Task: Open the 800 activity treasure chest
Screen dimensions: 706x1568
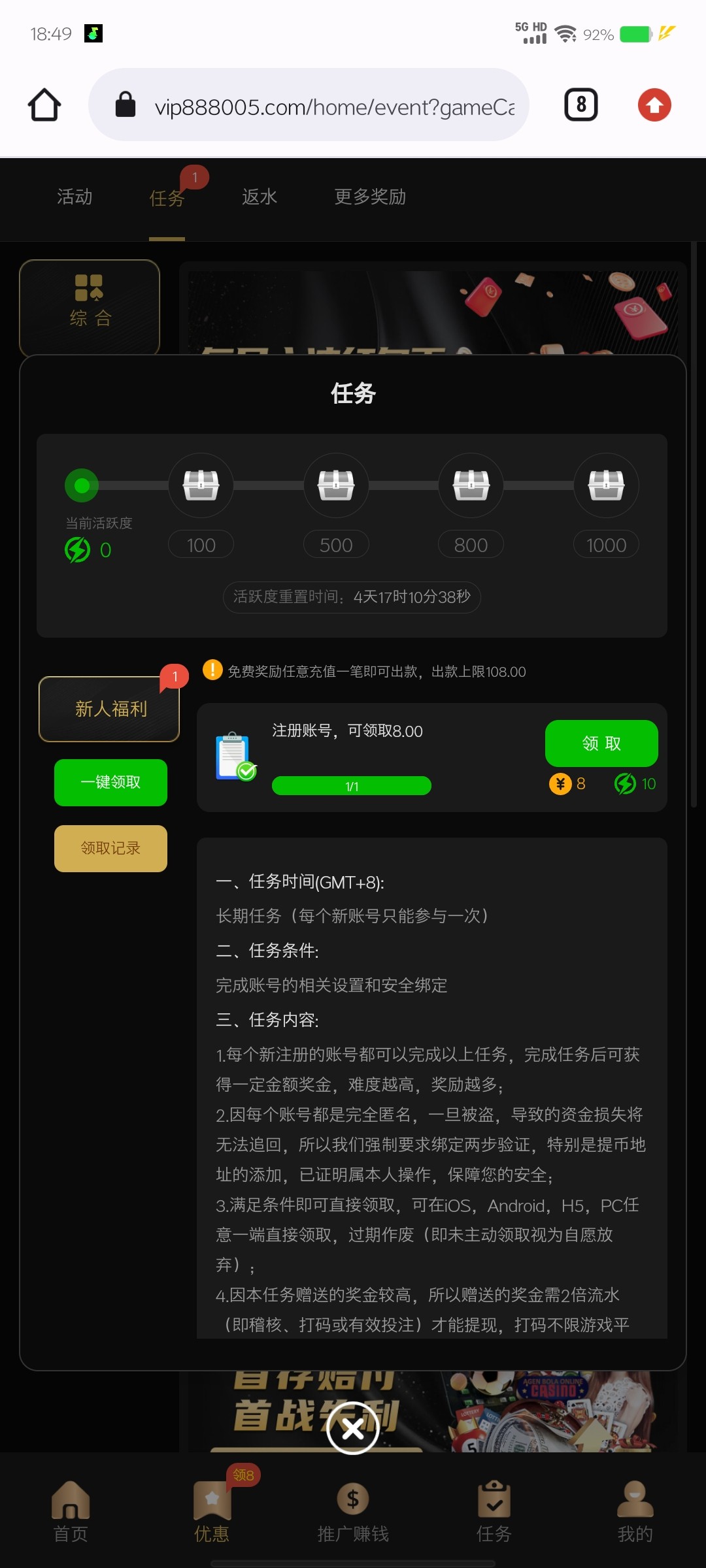Action: pyautogui.click(x=471, y=485)
